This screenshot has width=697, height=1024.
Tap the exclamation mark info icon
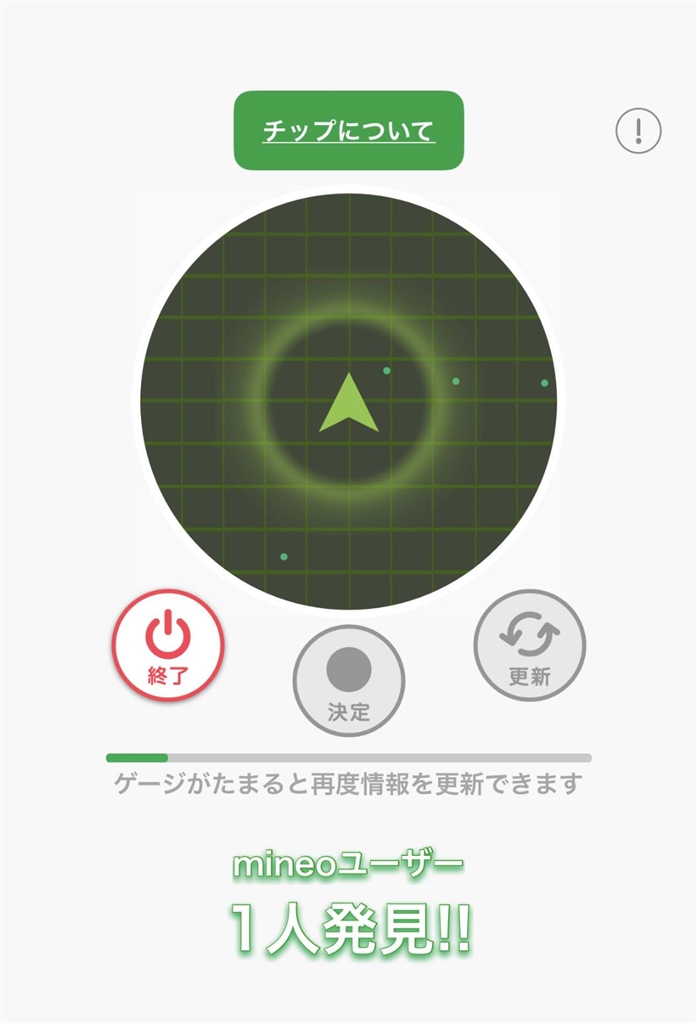(x=638, y=130)
